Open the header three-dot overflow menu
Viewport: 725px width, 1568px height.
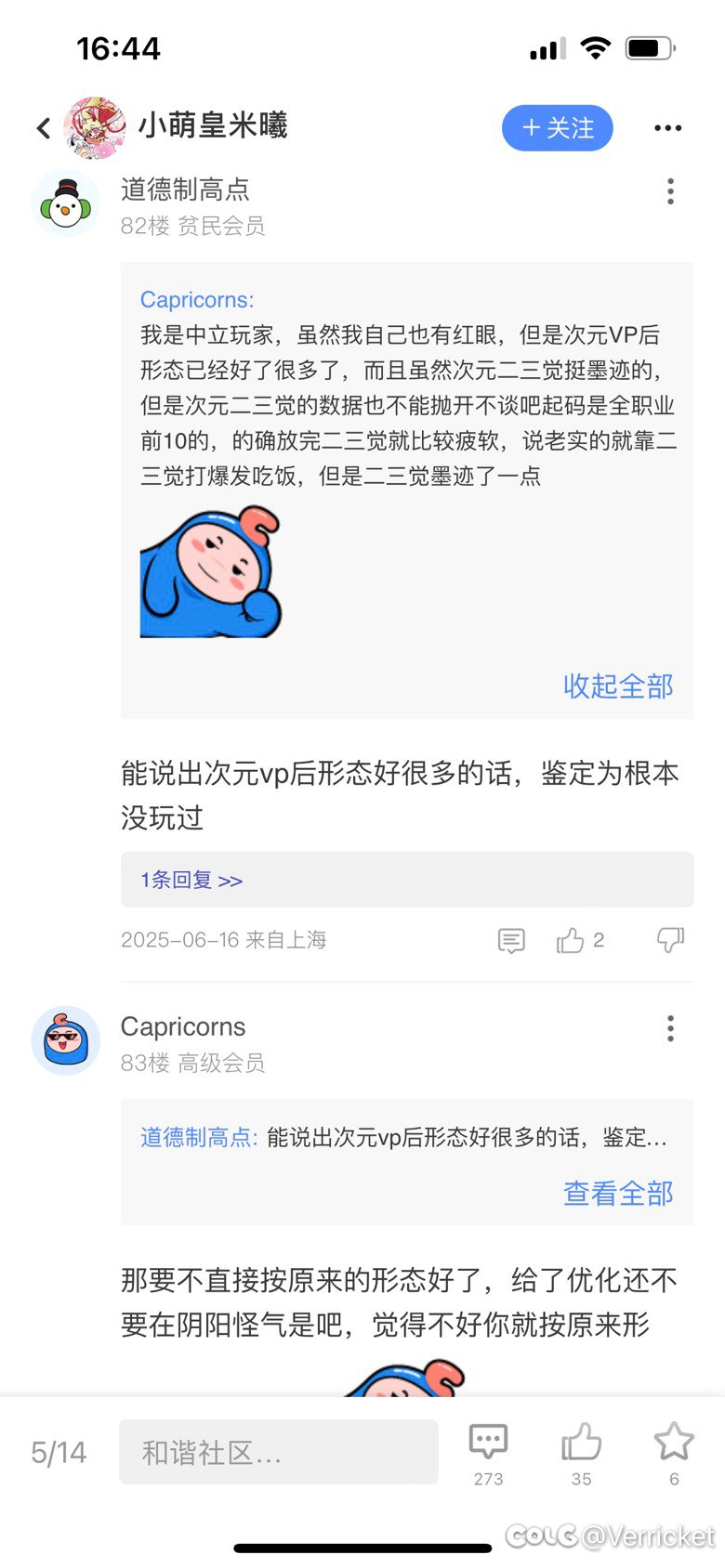[667, 128]
